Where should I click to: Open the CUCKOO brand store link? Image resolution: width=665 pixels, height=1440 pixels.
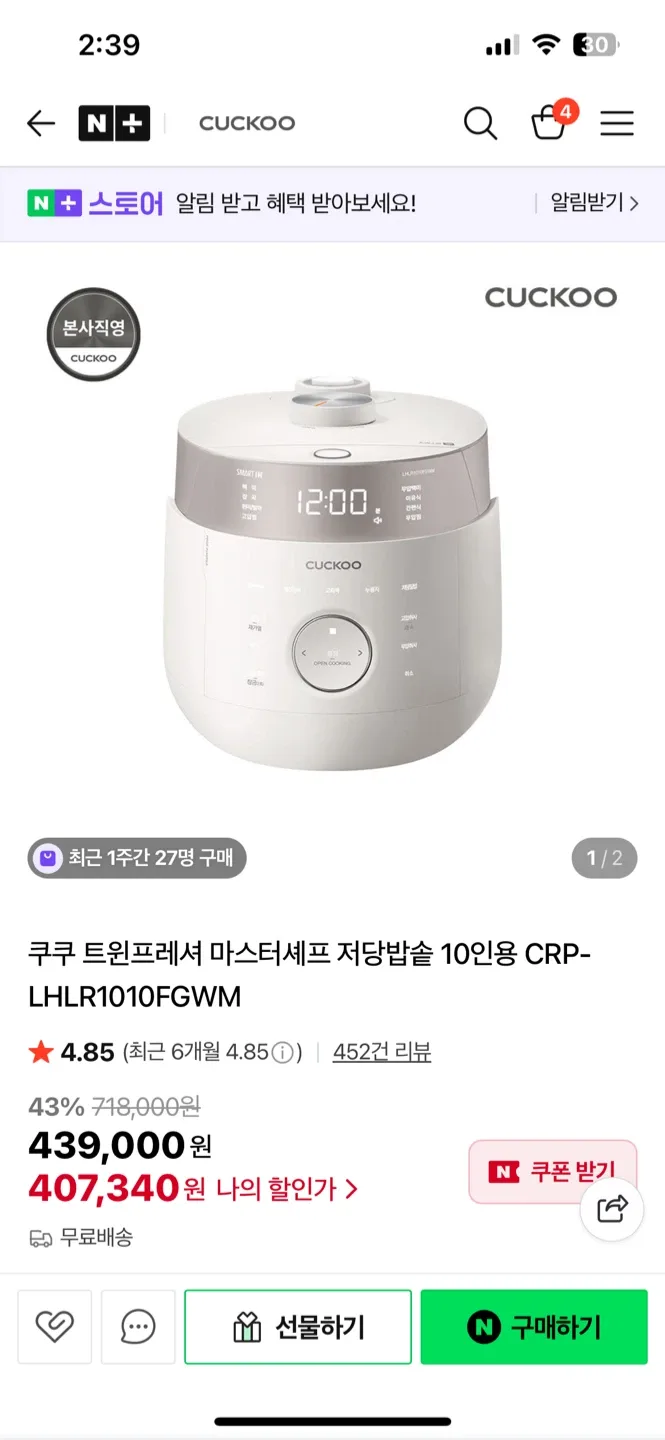coord(247,124)
